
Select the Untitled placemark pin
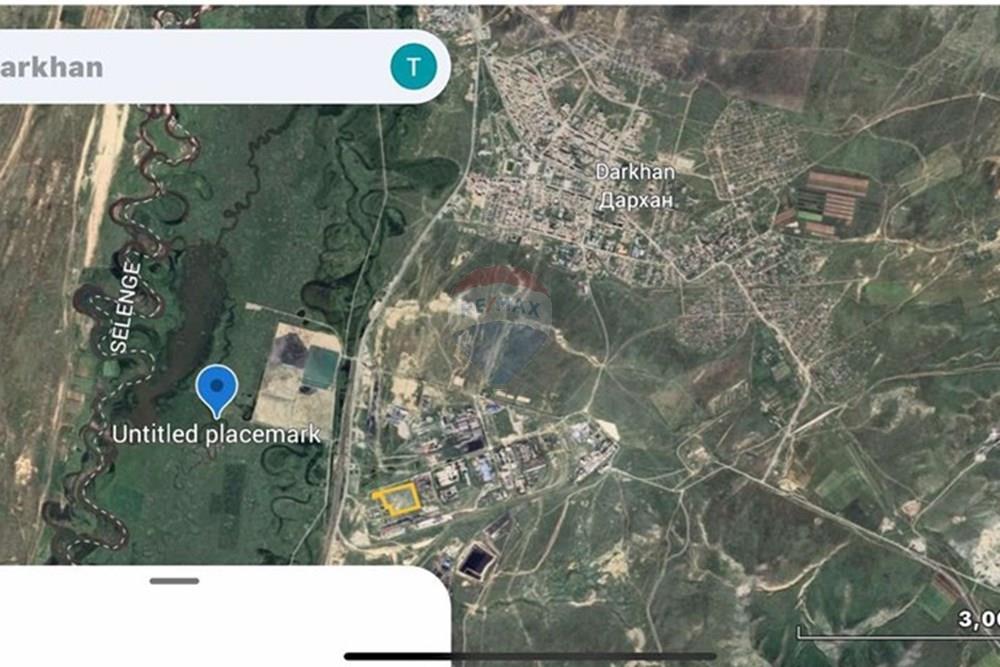pos(216,389)
